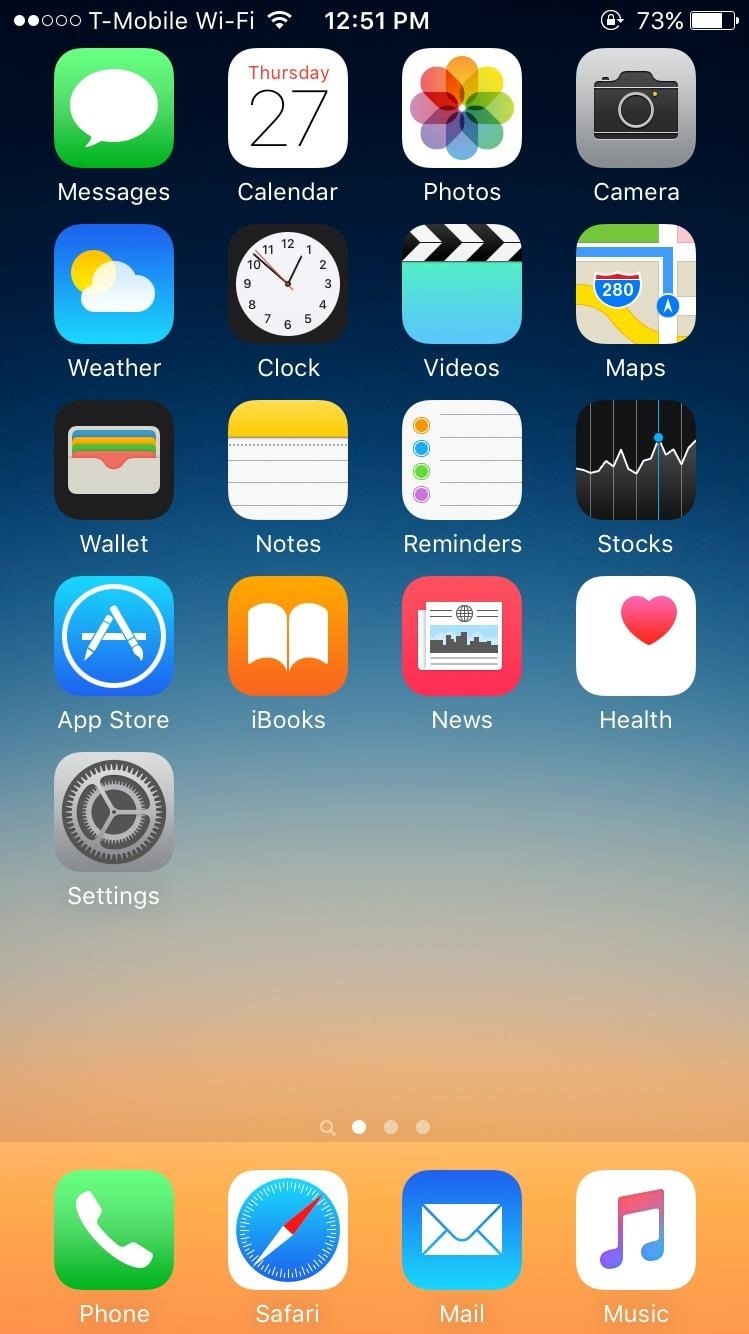Launch the Camera app
The height and width of the screenshot is (1334, 749).
[x=635, y=108]
